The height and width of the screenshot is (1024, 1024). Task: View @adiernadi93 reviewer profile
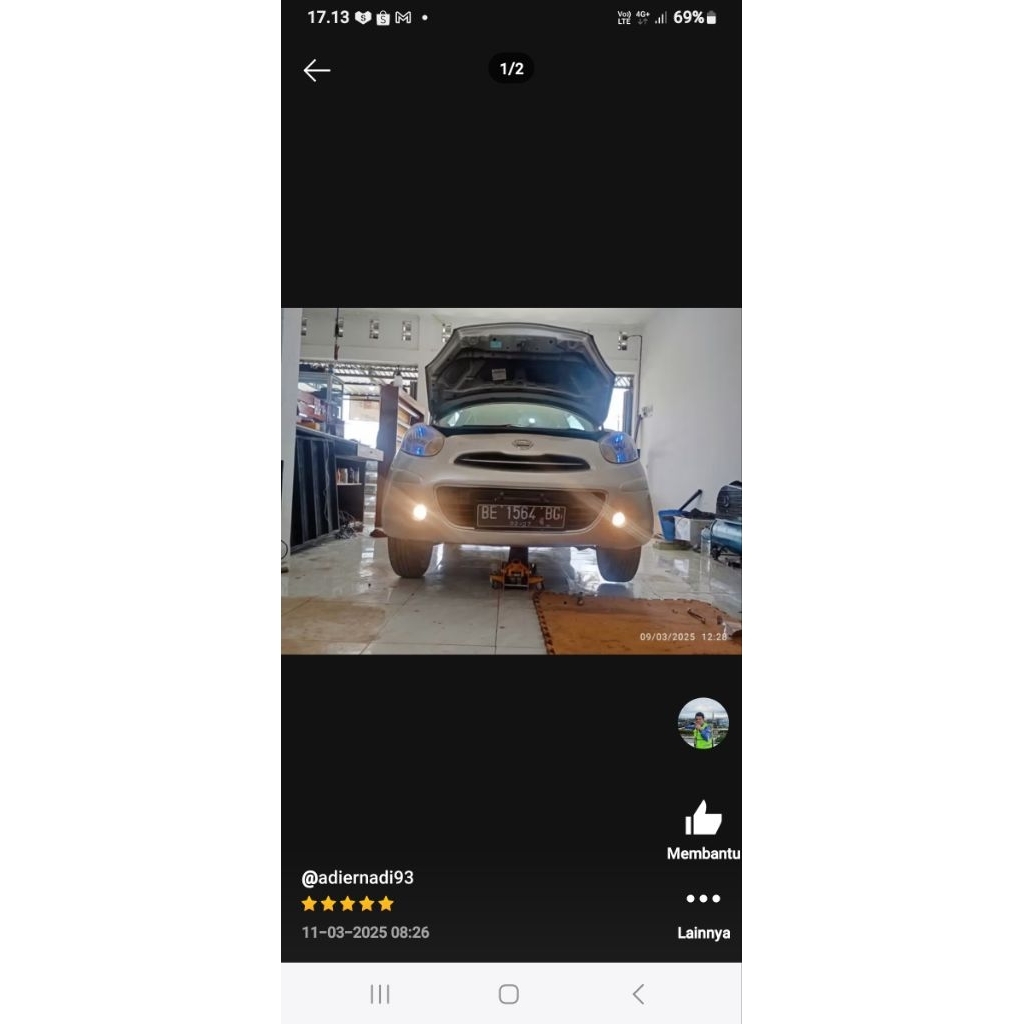point(357,878)
